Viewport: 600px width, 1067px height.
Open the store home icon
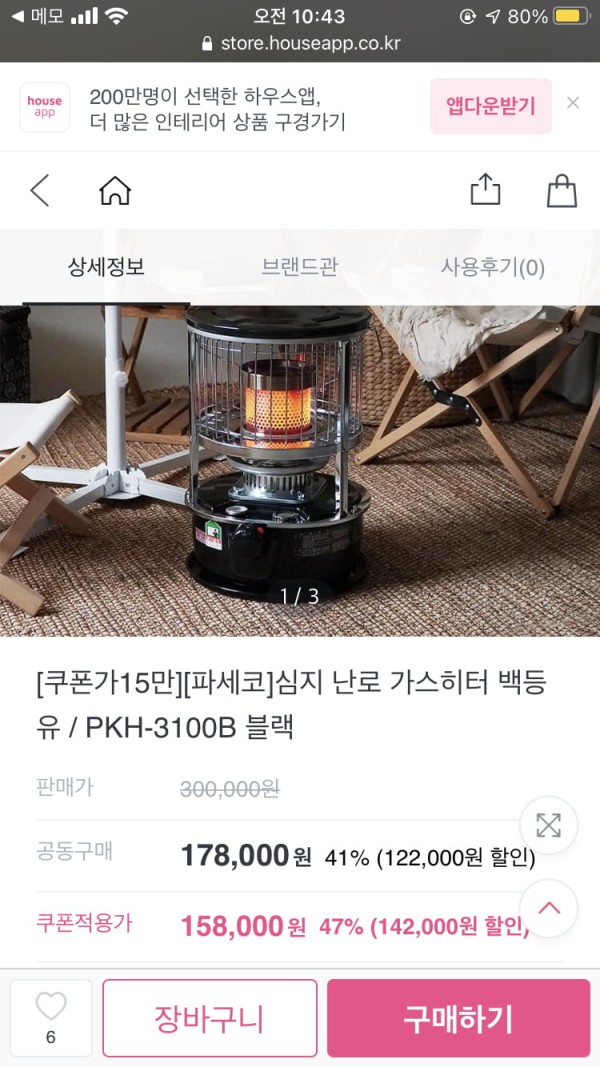[x=115, y=190]
